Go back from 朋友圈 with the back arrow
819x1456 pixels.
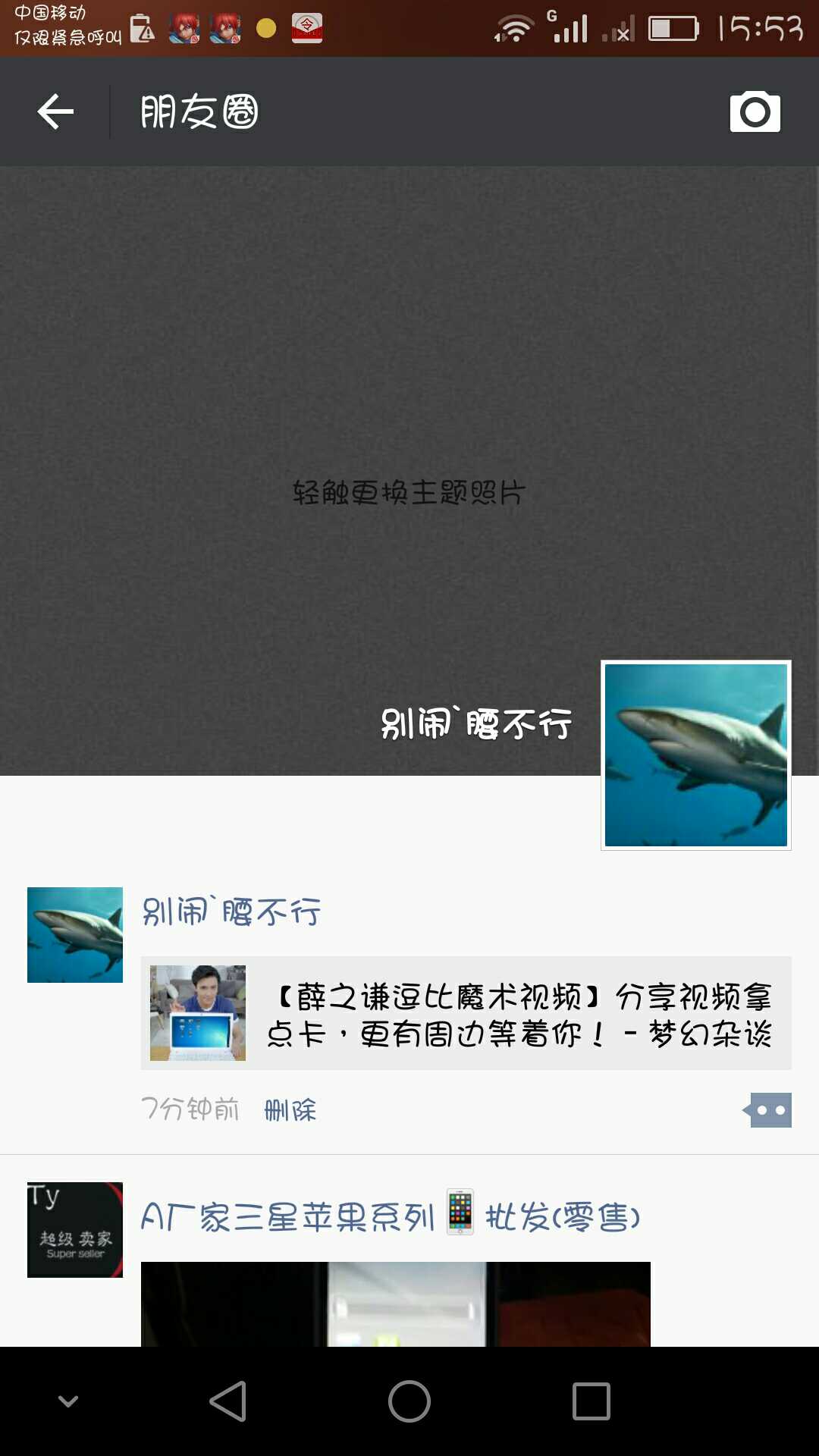[55, 112]
